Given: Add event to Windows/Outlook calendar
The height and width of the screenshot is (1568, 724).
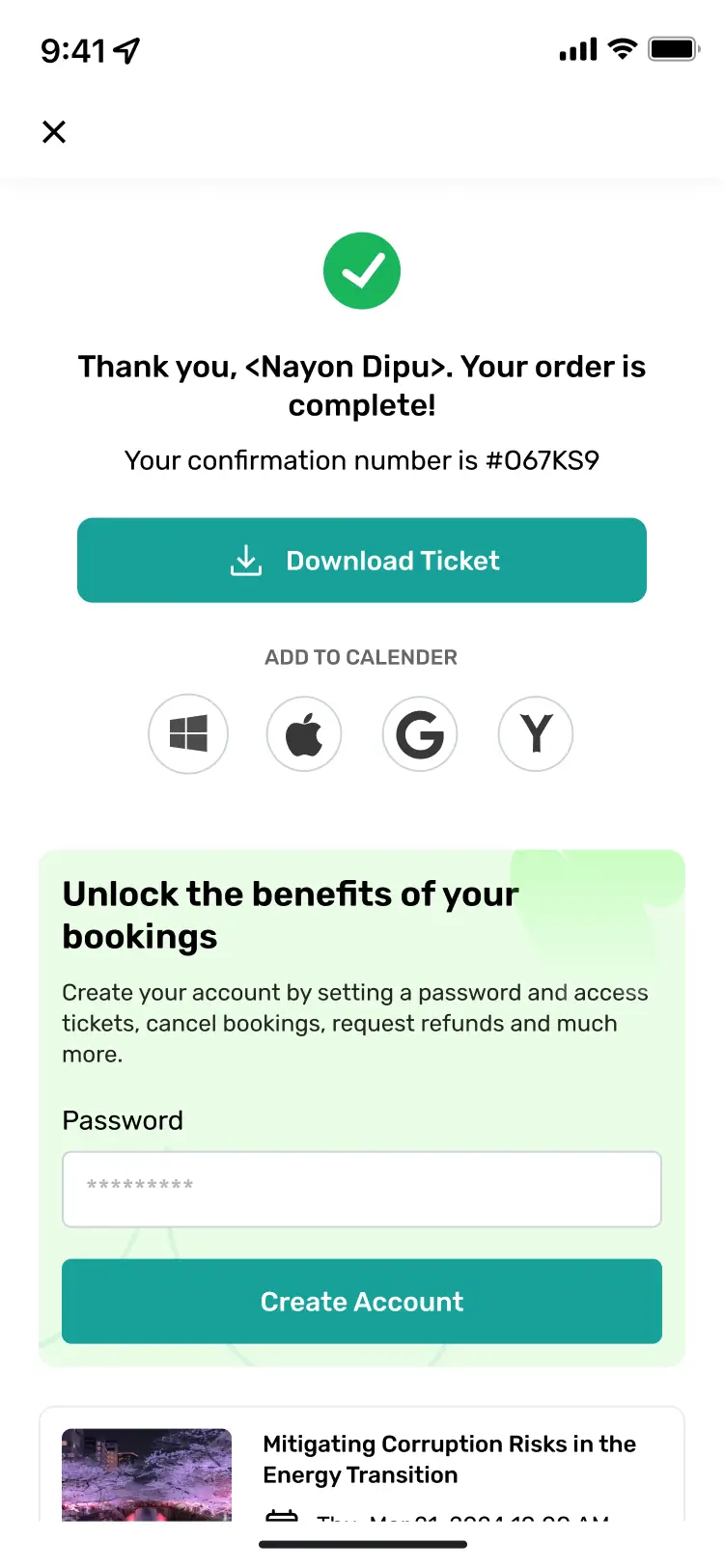Looking at the screenshot, I should tap(188, 734).
